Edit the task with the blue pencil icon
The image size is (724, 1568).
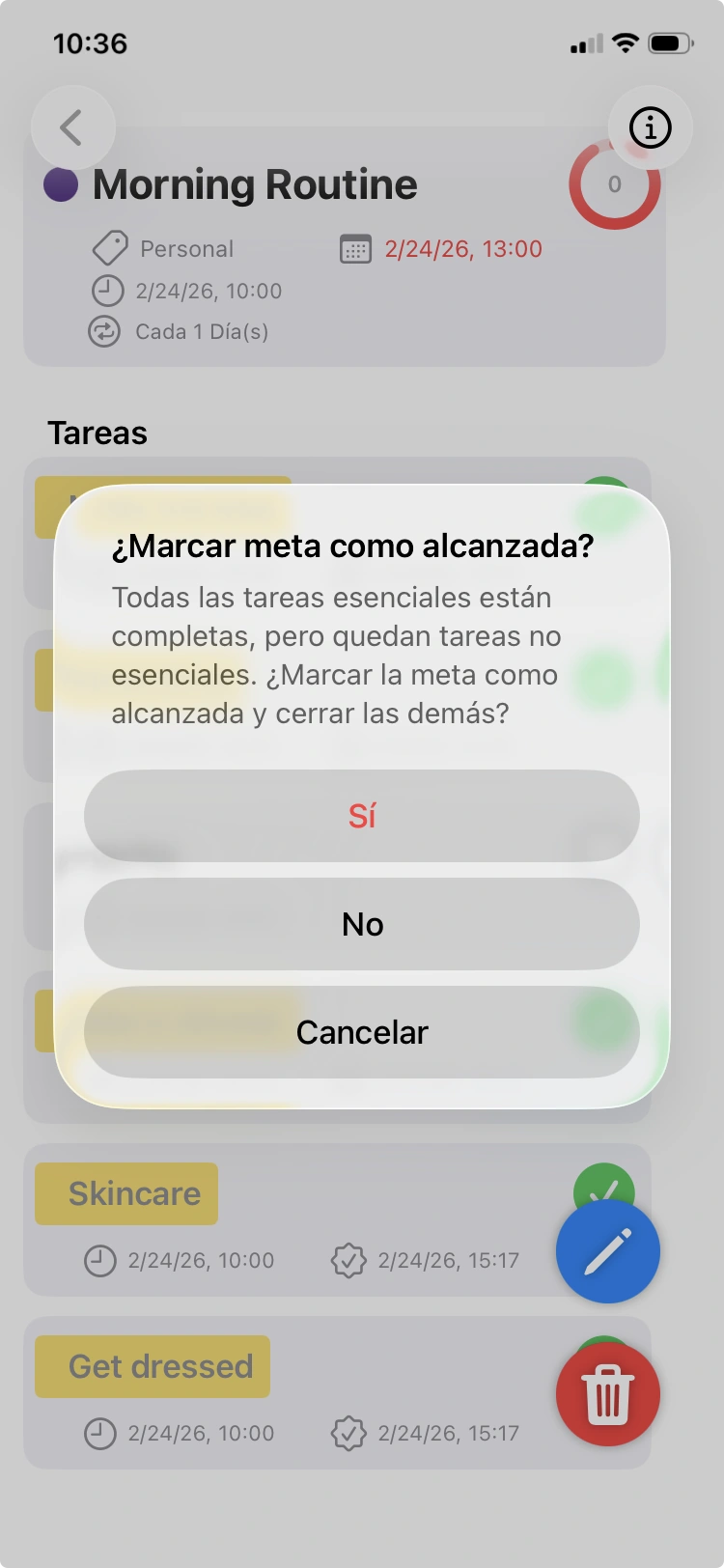[x=607, y=1250]
